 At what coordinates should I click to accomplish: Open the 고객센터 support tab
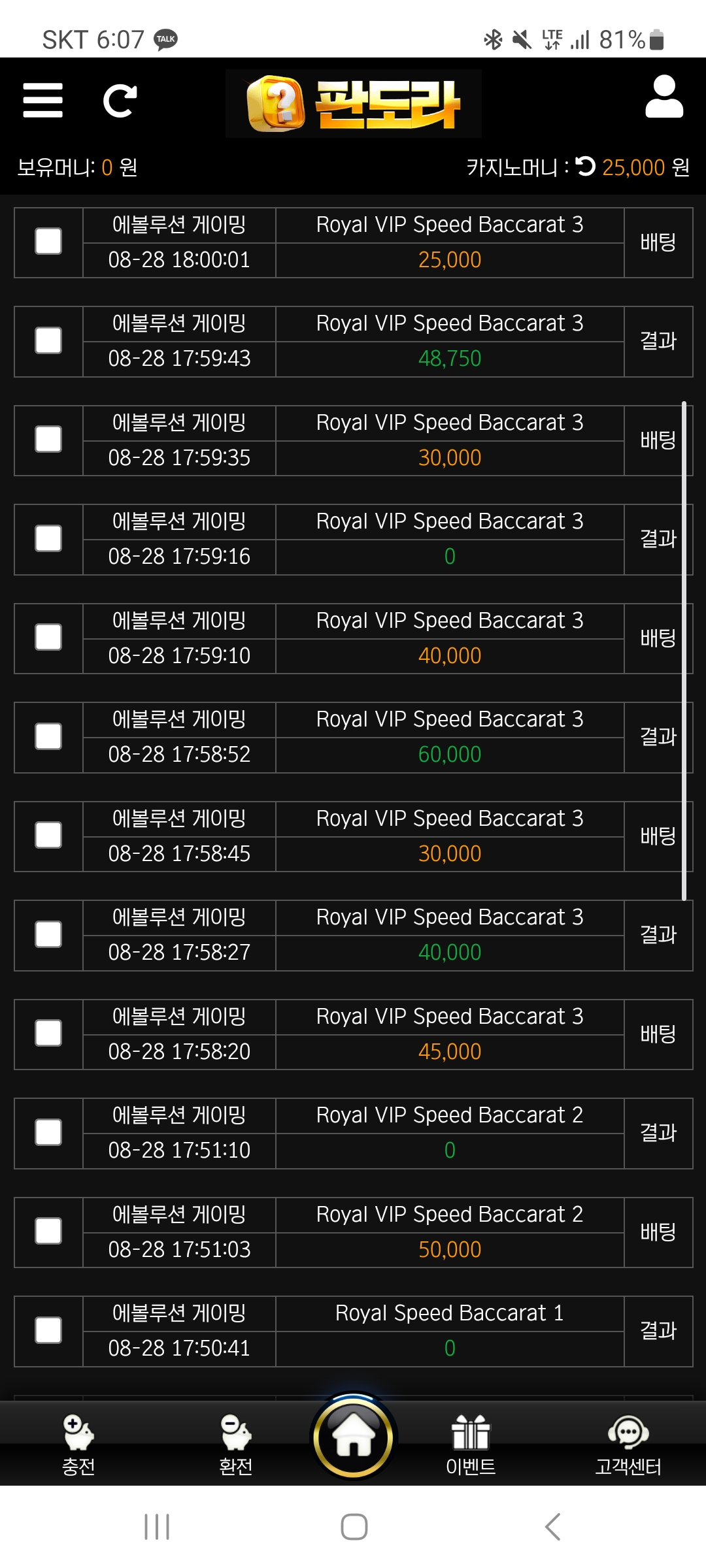pos(628,1445)
